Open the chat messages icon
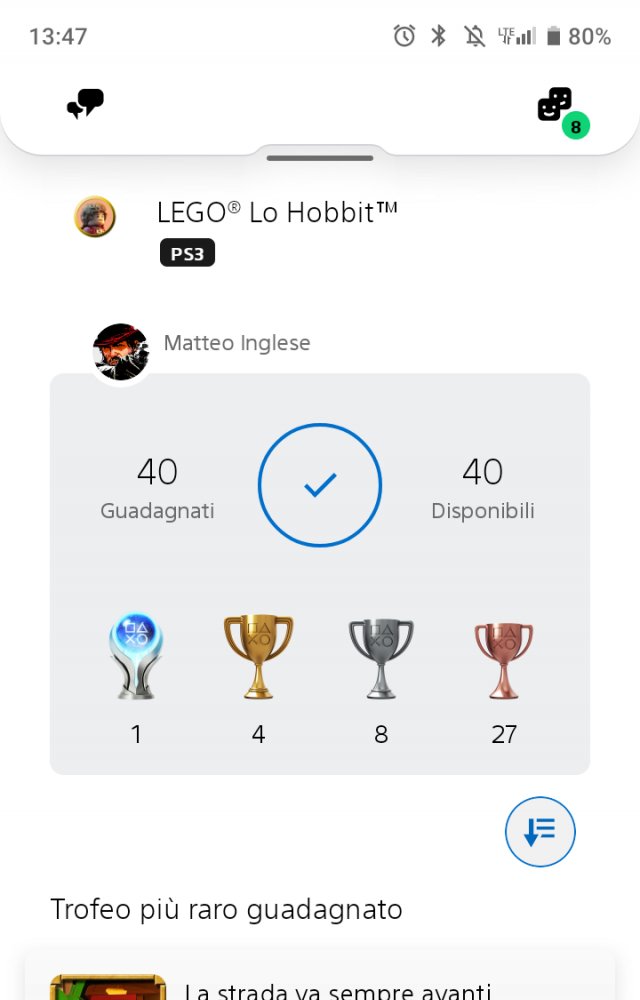The width and height of the screenshot is (640, 1000). coord(86,103)
